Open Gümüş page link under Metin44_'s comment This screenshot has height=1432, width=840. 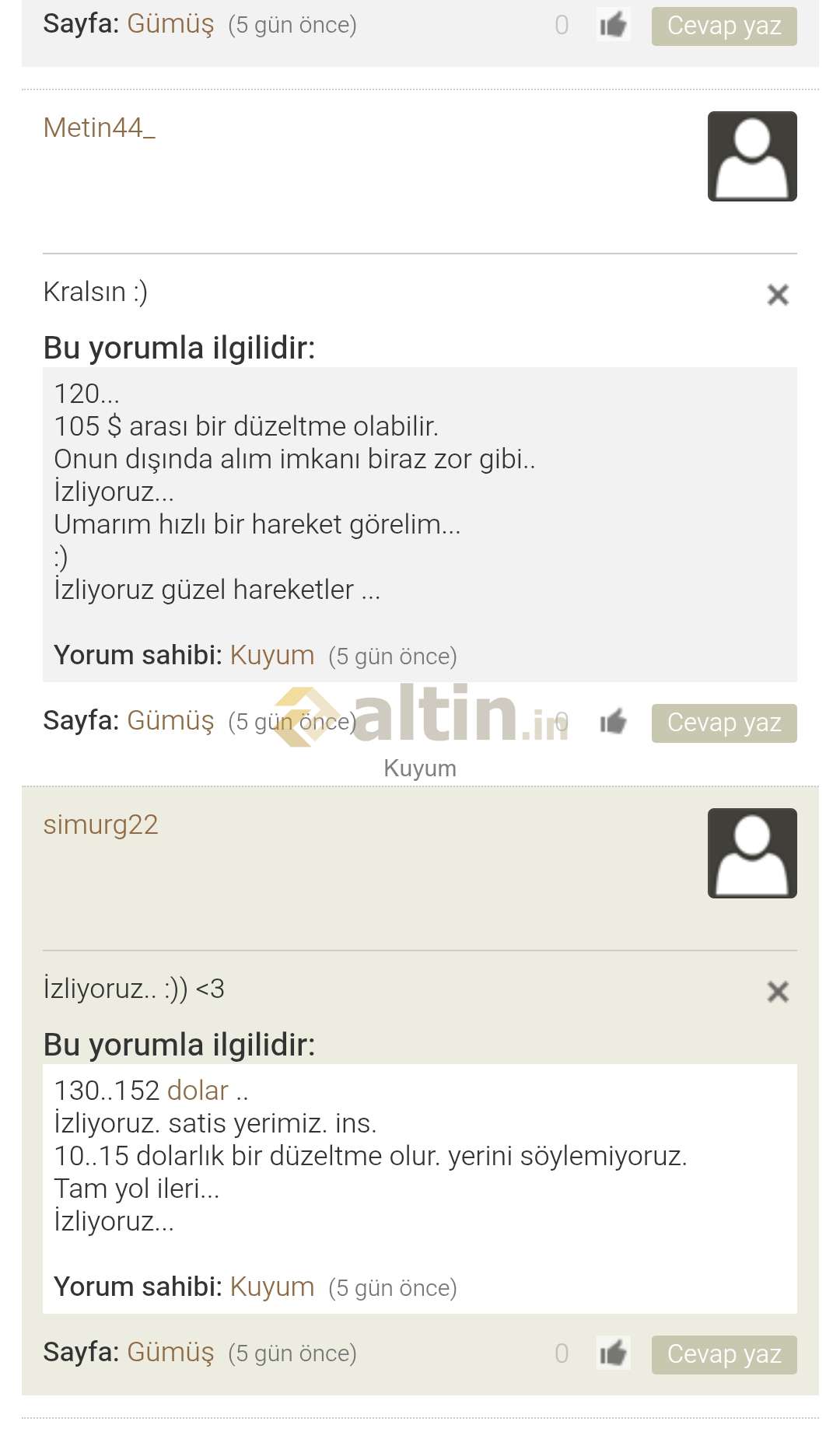click(x=170, y=721)
